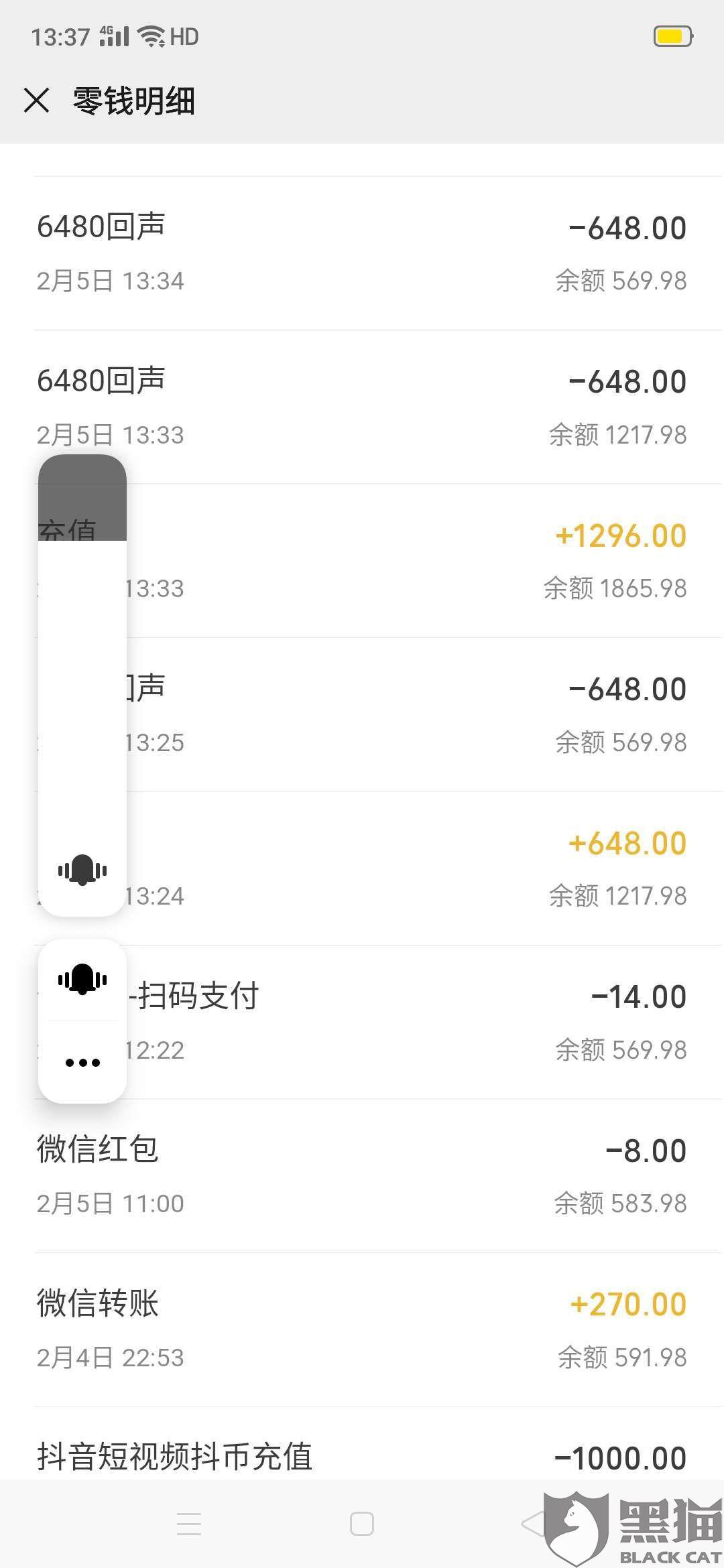Open the 微信转账 entry details
The width and height of the screenshot is (724, 1568).
click(362, 1329)
